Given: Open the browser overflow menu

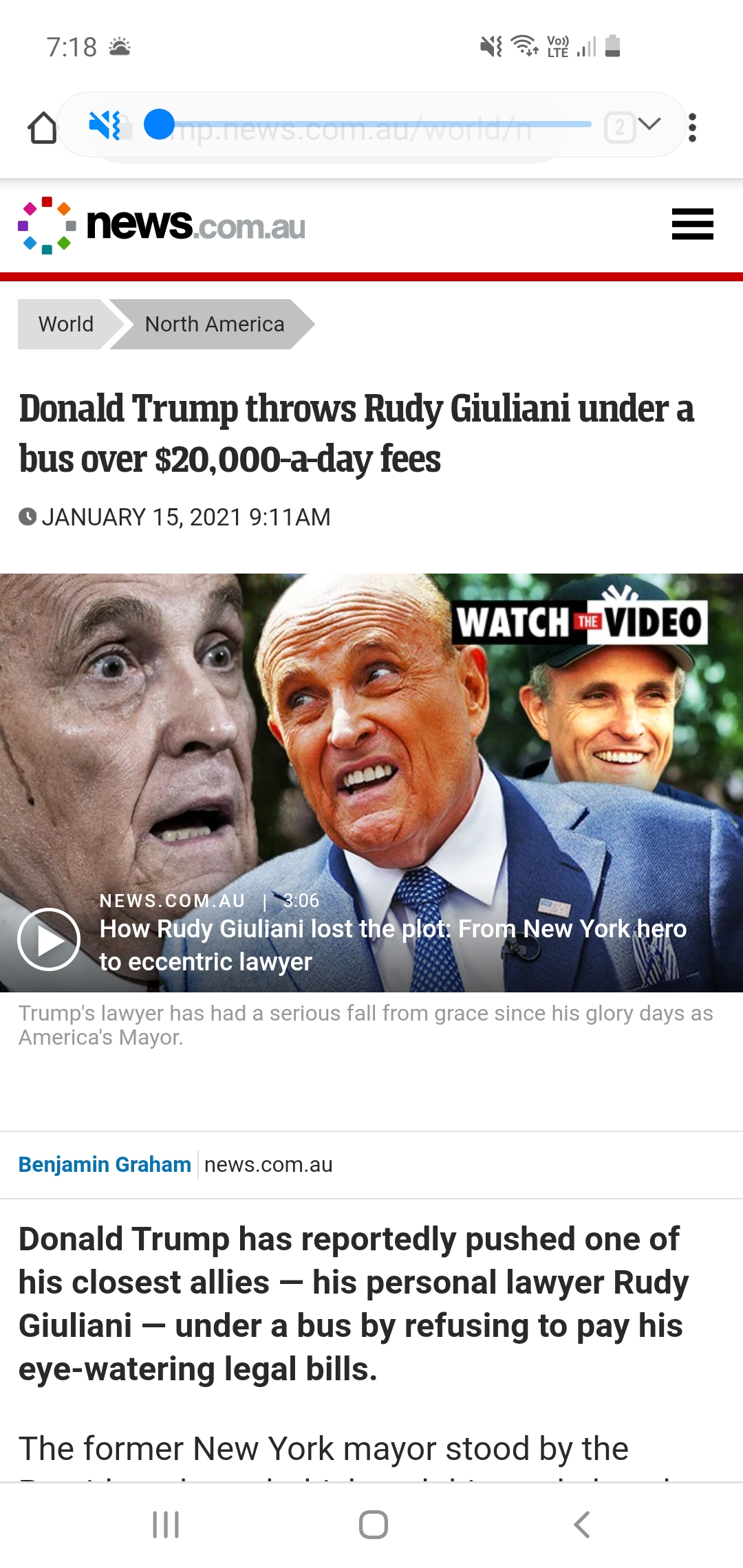Looking at the screenshot, I should pyautogui.click(x=692, y=128).
